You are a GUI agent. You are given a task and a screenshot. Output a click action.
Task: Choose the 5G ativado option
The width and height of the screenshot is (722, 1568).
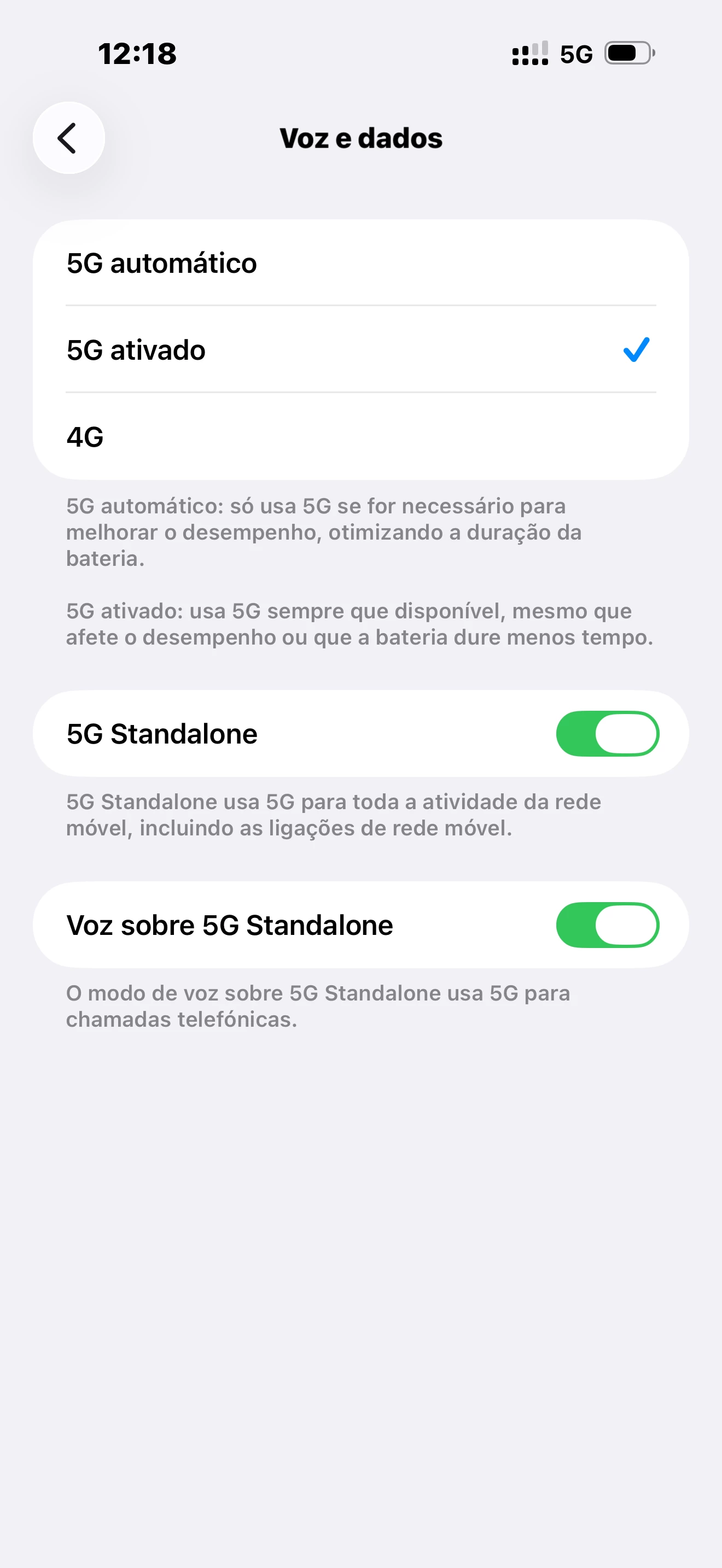click(x=360, y=350)
